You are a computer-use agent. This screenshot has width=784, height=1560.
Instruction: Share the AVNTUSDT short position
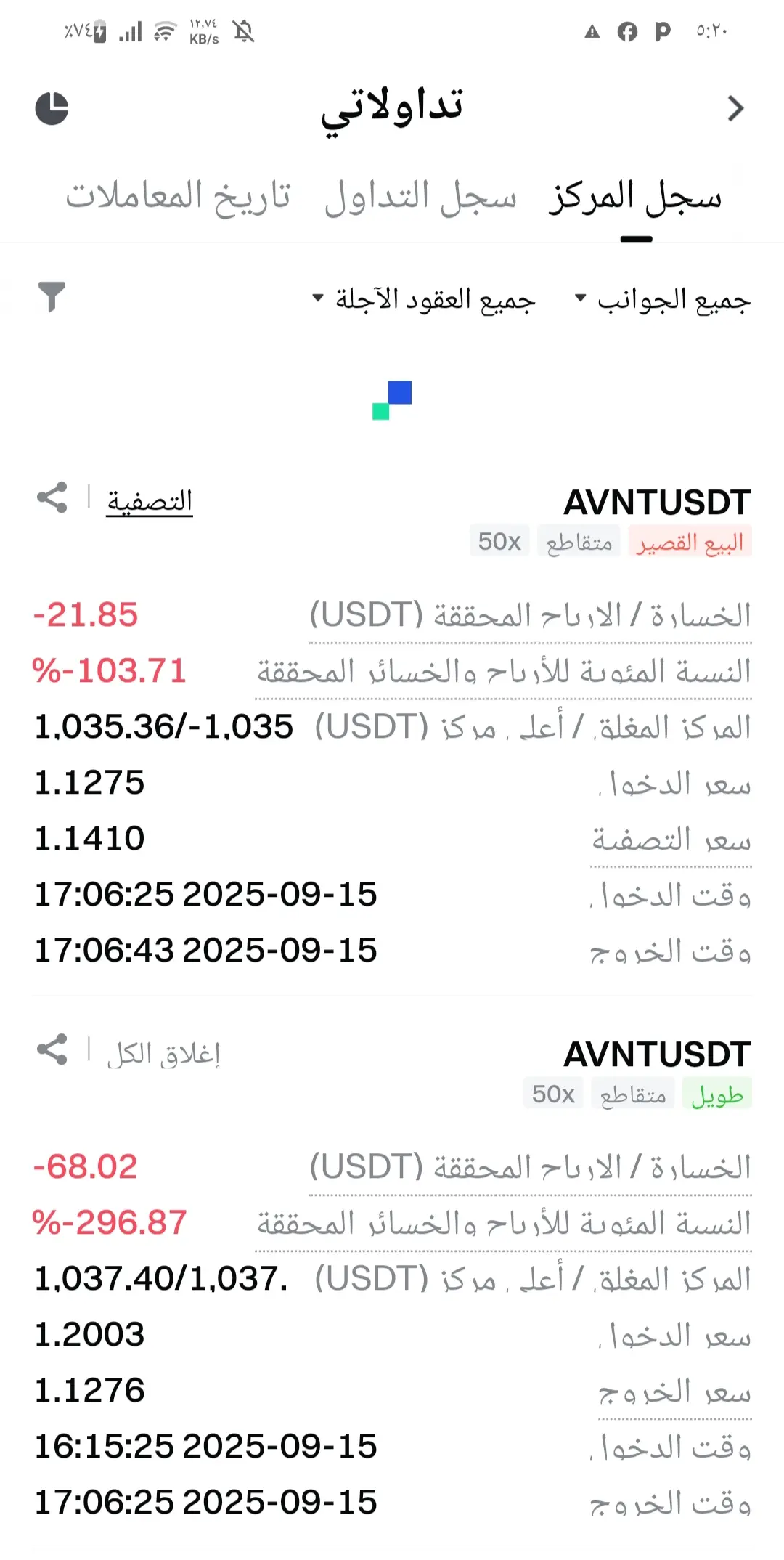coord(51,497)
